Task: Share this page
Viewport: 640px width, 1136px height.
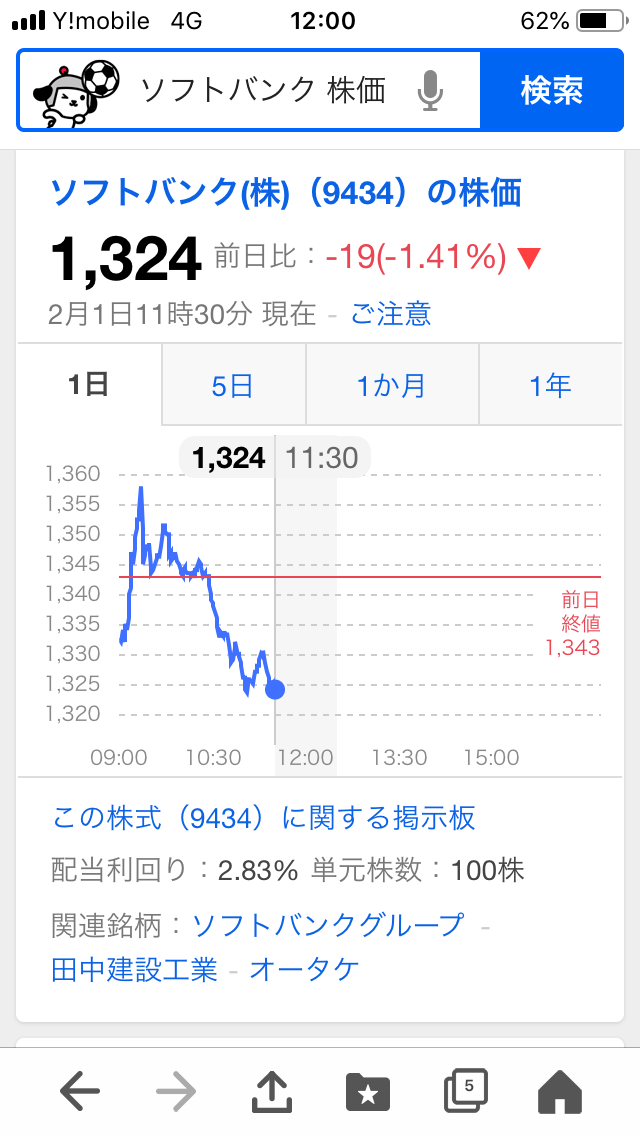Action: point(271,1092)
